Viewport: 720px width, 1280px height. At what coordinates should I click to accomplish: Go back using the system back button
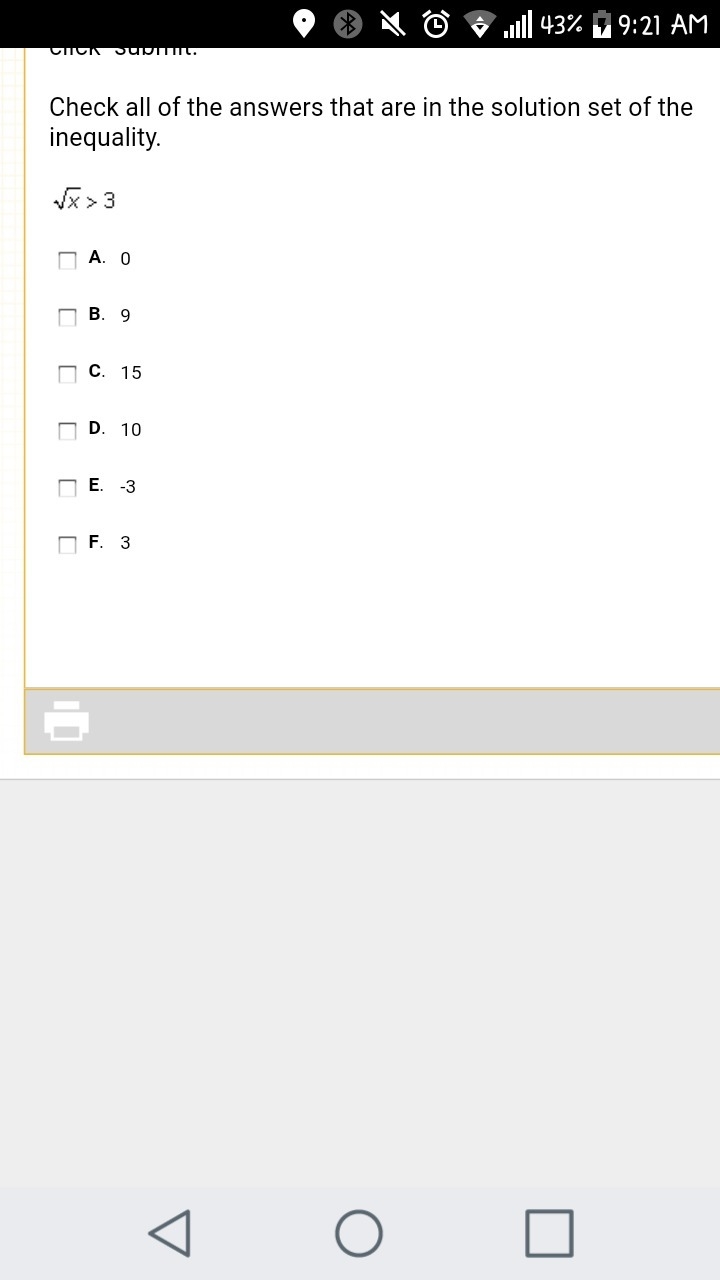(169, 1232)
